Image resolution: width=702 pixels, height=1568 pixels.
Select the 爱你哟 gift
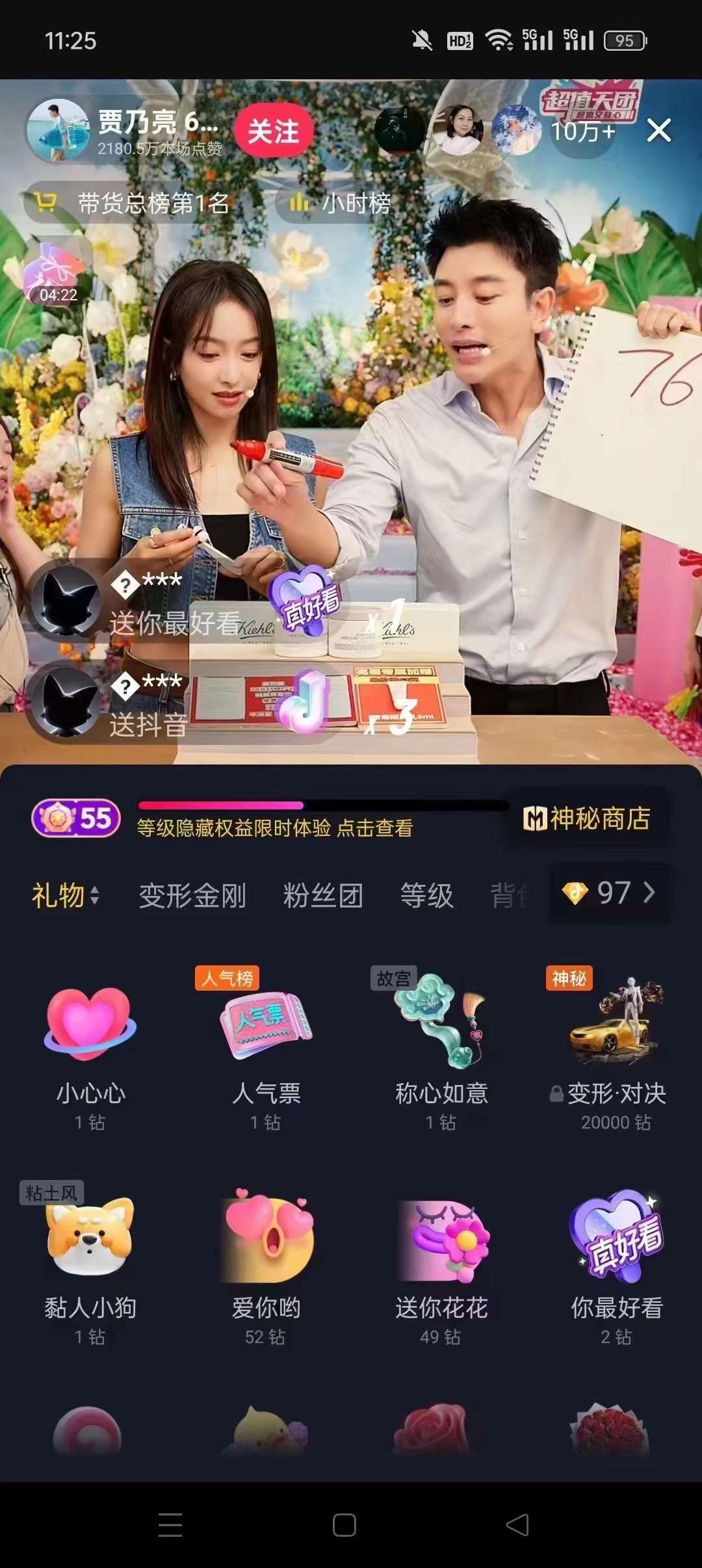266,1261
